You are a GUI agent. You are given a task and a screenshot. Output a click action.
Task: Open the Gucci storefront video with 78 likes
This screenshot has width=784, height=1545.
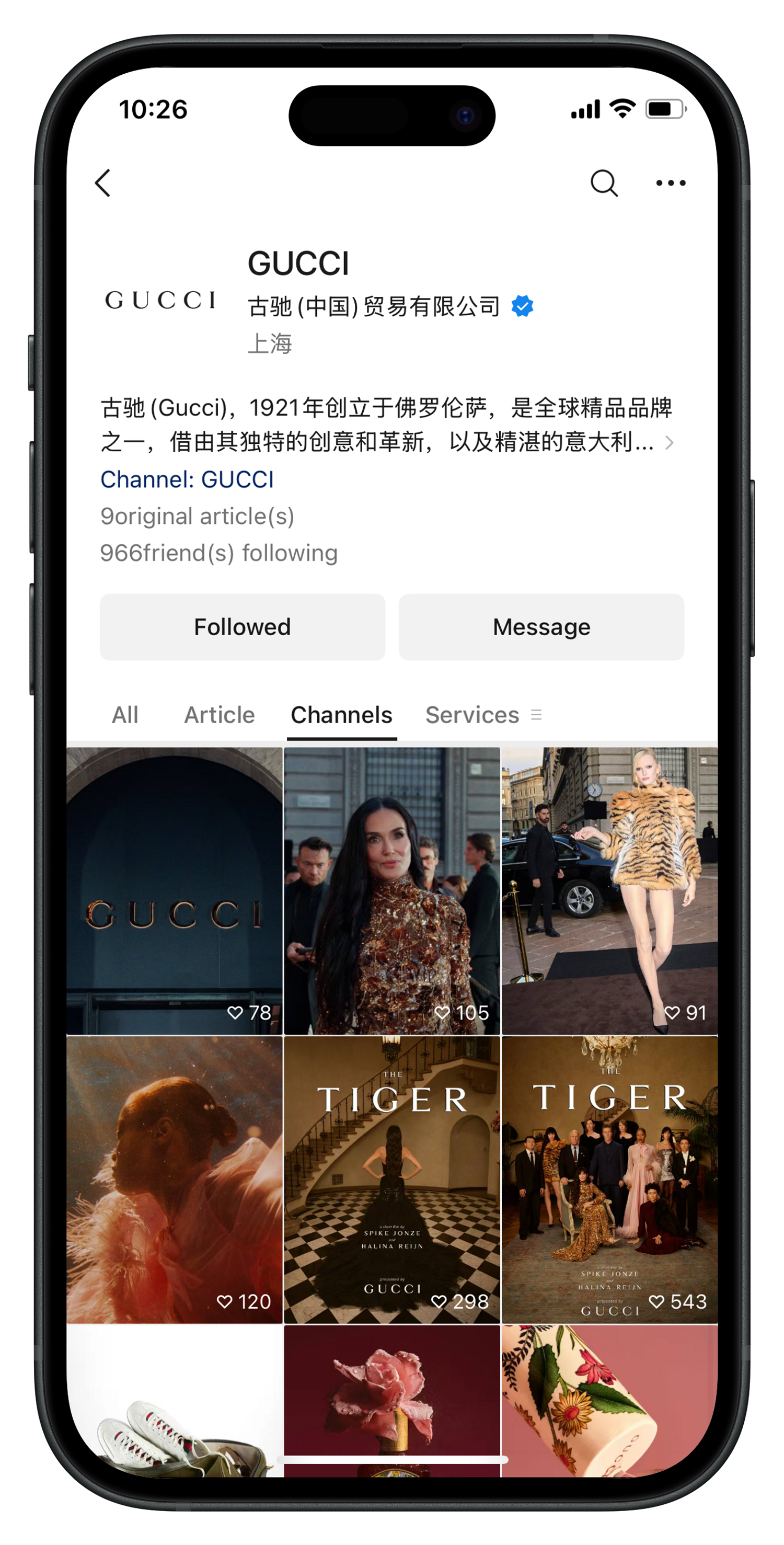click(x=174, y=890)
